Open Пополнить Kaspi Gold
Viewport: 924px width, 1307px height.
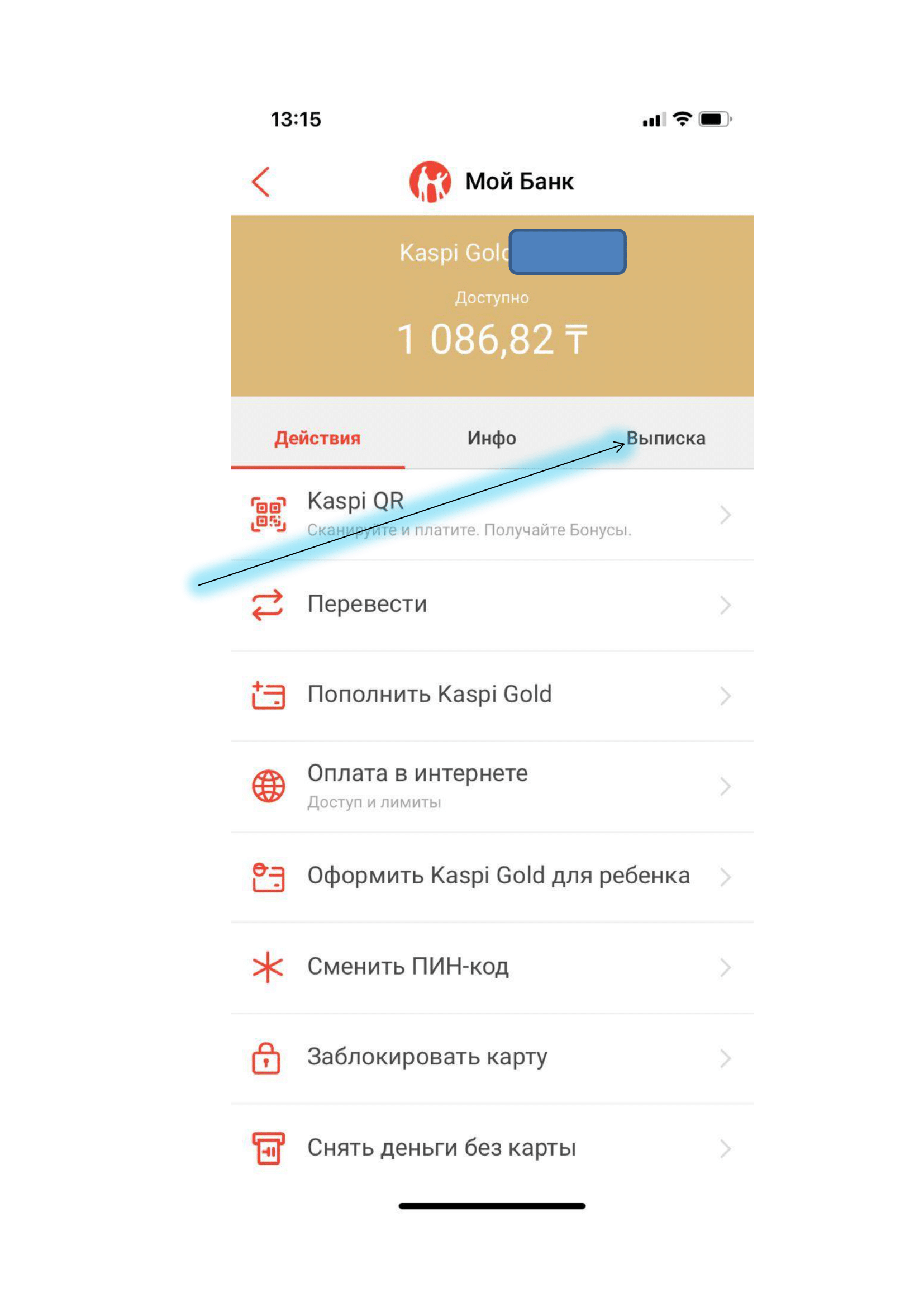coord(492,695)
